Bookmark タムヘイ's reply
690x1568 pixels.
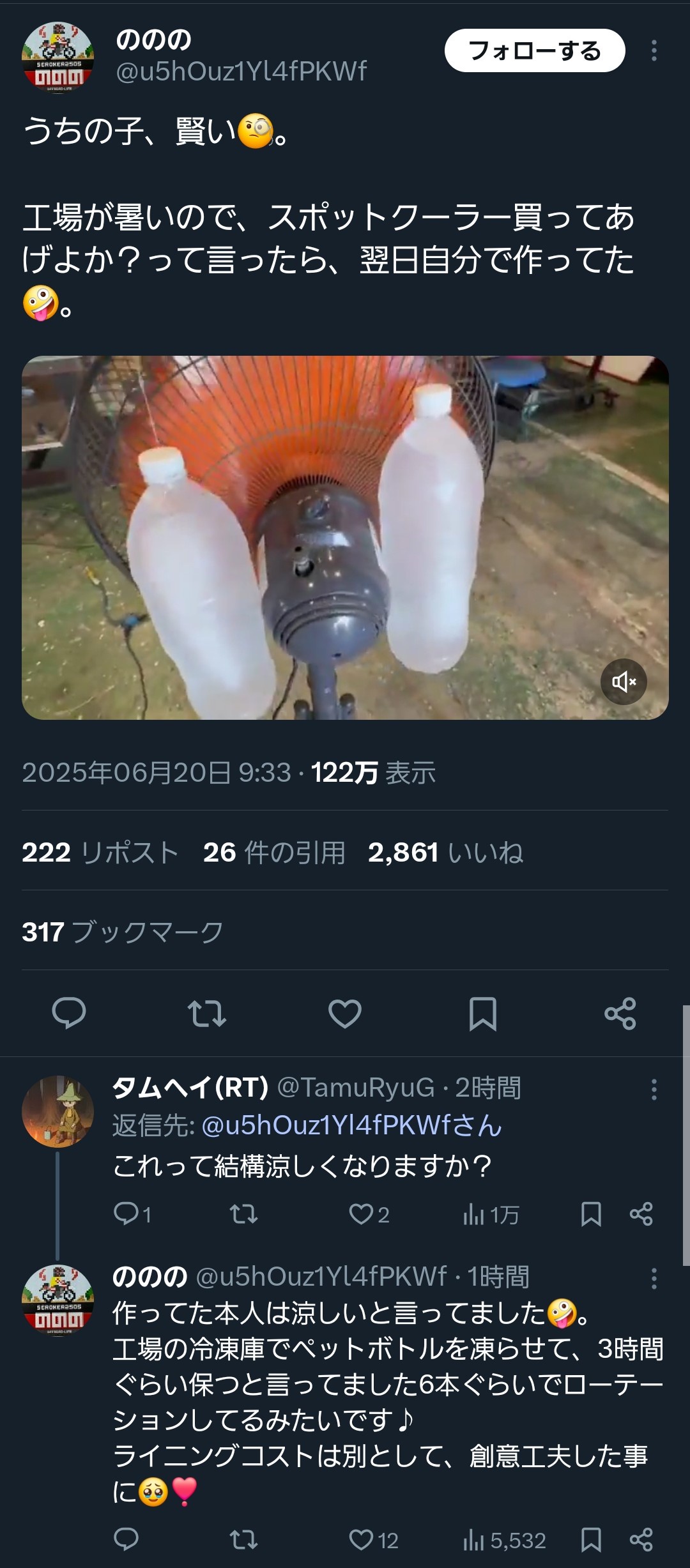point(591,1214)
